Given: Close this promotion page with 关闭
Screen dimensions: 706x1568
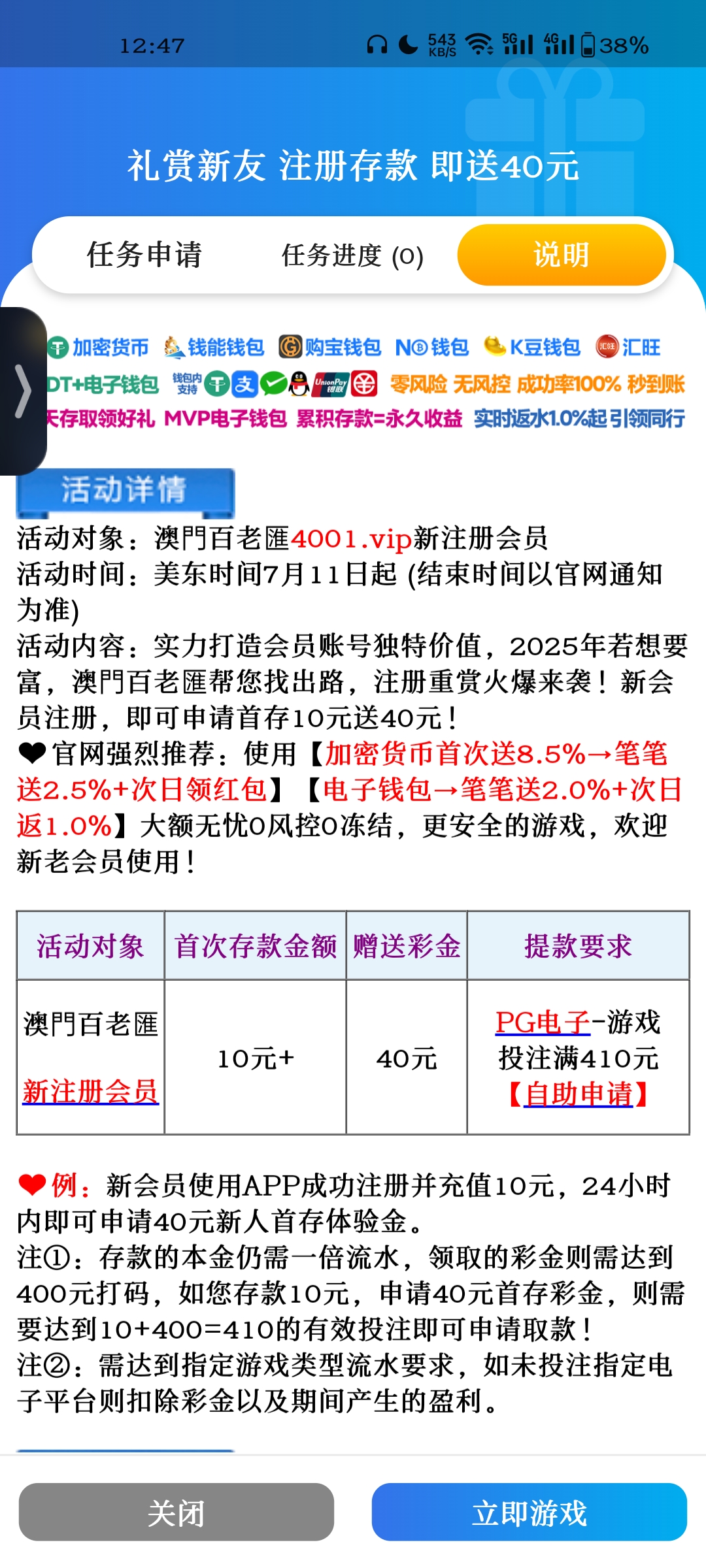Looking at the screenshot, I should click(176, 1512).
